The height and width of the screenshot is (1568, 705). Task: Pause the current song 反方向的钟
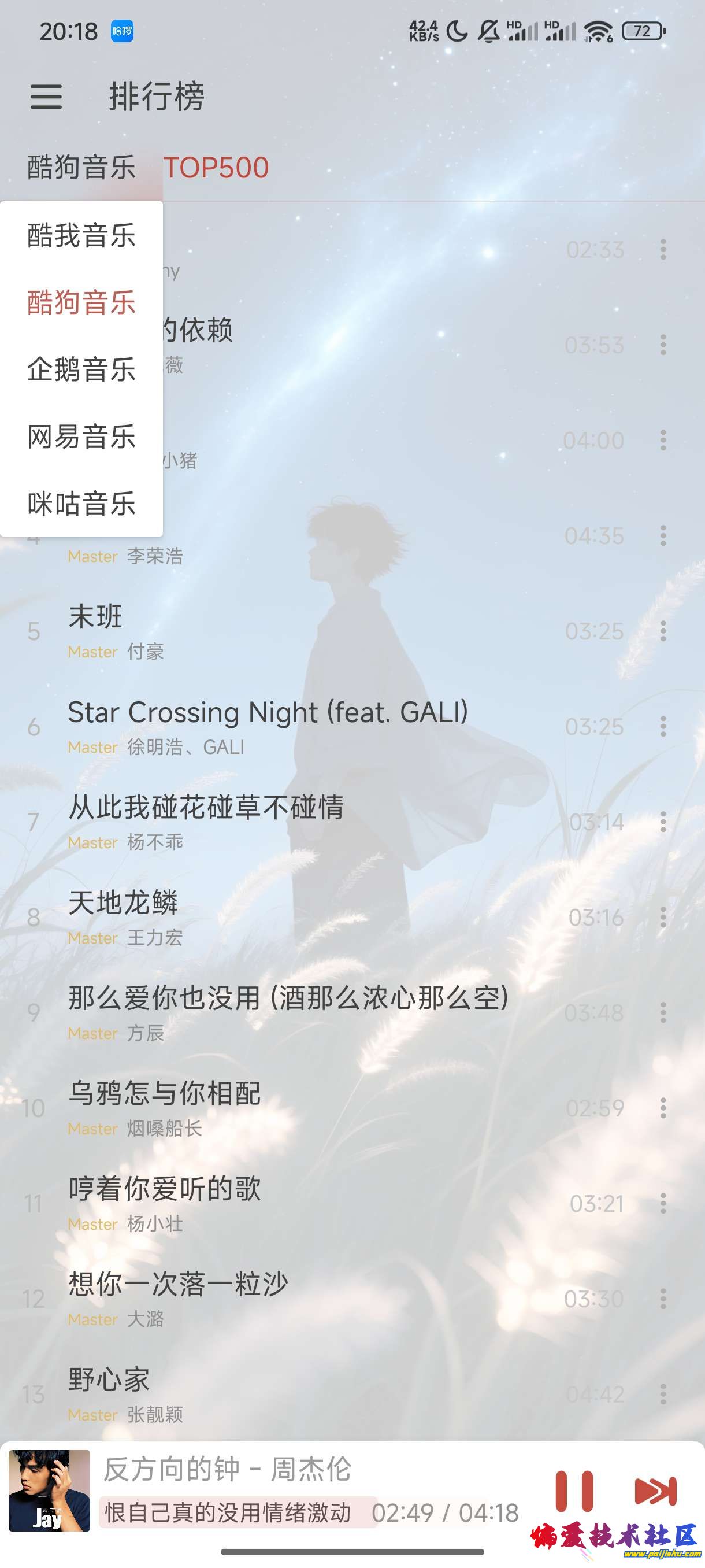574,1491
